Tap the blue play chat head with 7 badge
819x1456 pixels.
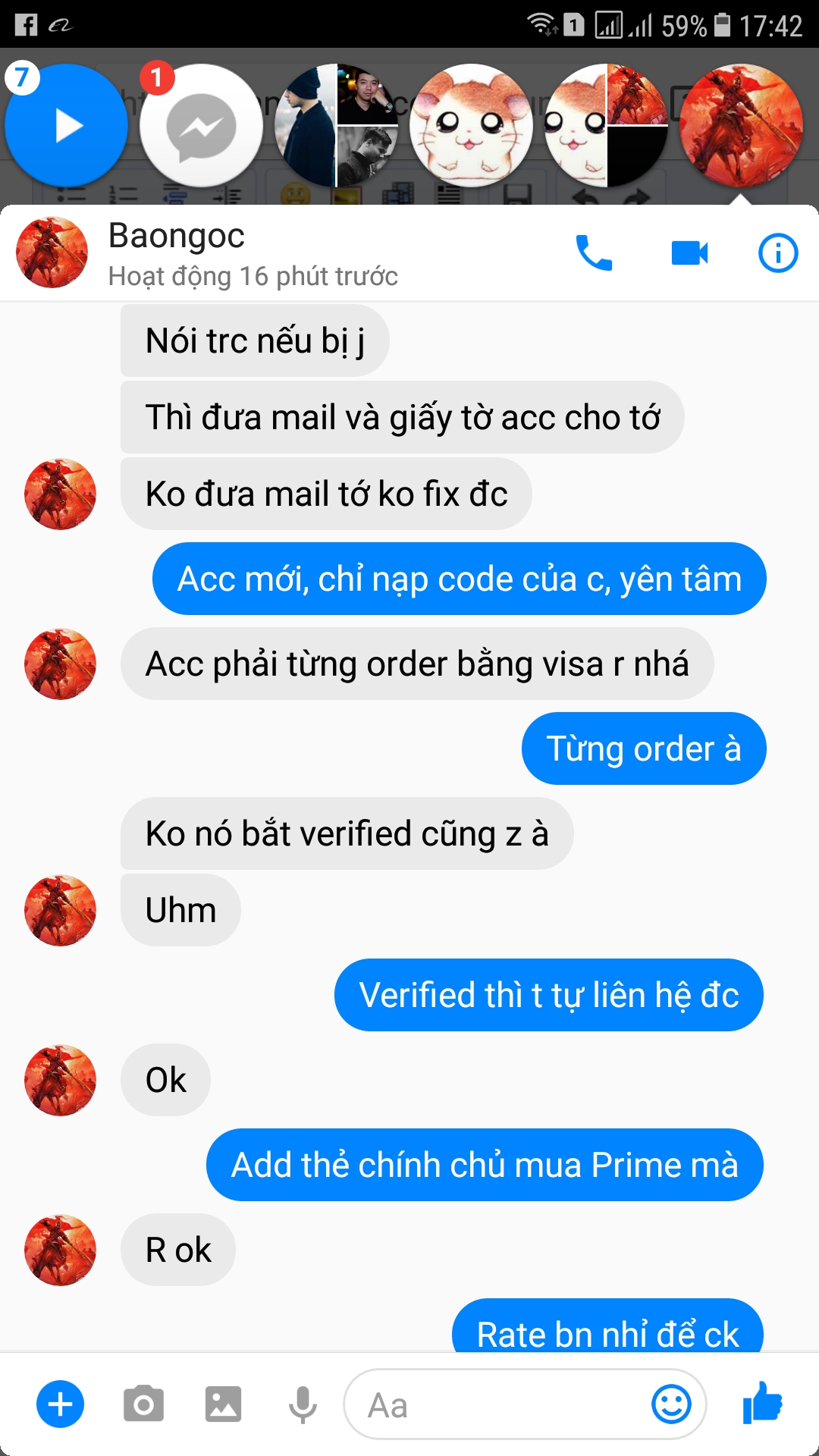[66, 126]
